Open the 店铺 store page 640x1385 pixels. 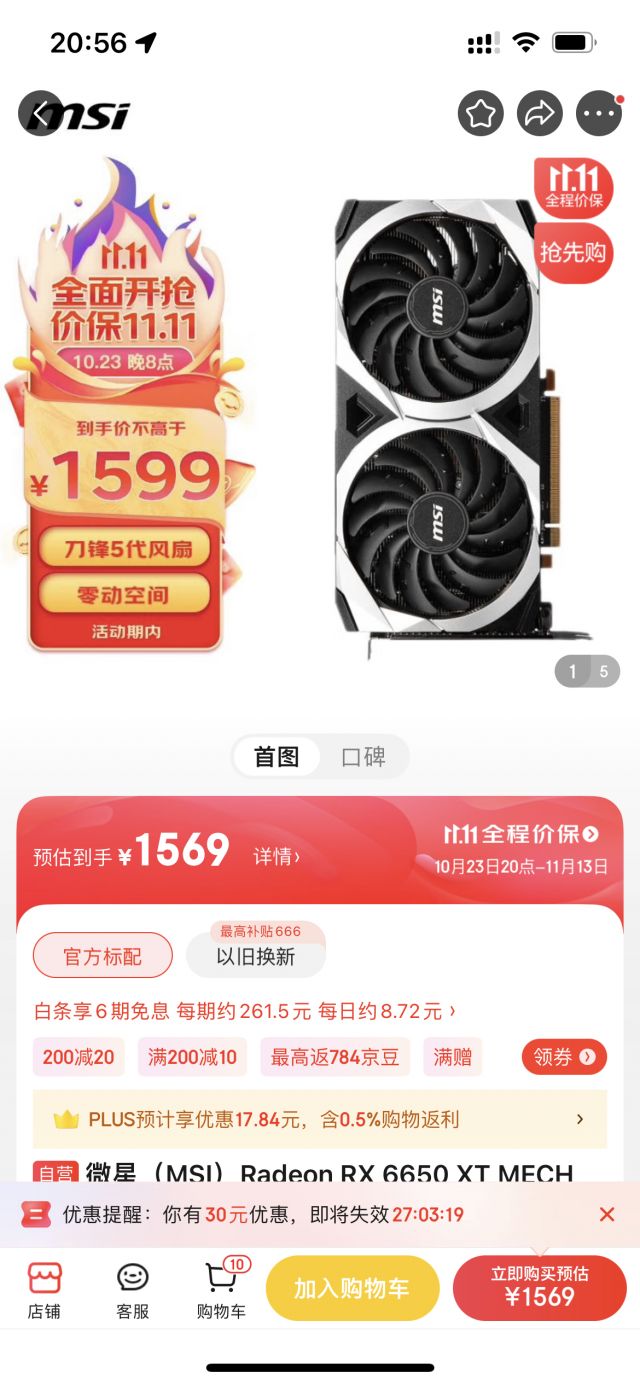(x=44, y=1291)
